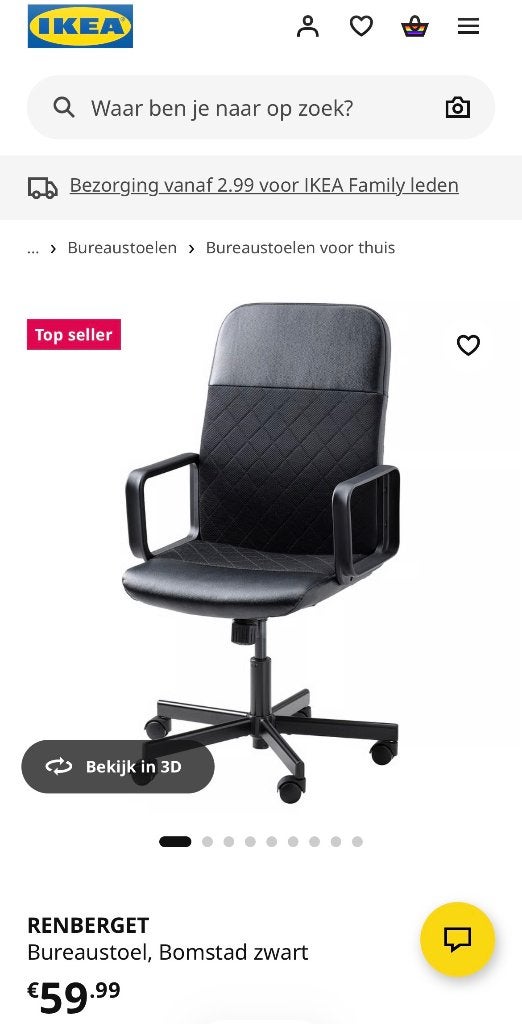Image resolution: width=522 pixels, height=1024 pixels.
Task: Open the IKEA home page logo
Action: coord(80,26)
